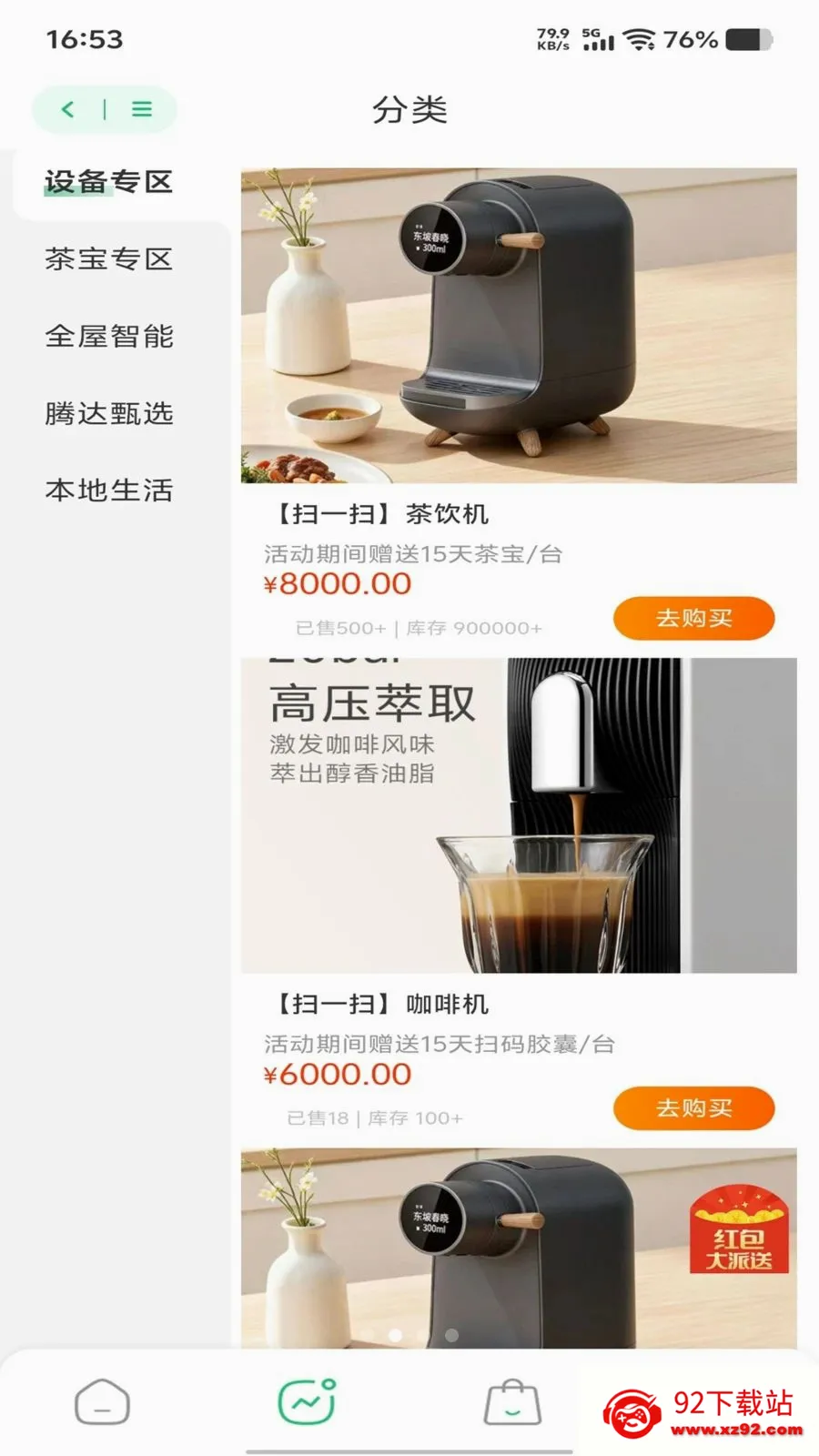The height and width of the screenshot is (1456, 819).
Task: Switch to the home tab in bottom bar
Action: [x=102, y=1402]
